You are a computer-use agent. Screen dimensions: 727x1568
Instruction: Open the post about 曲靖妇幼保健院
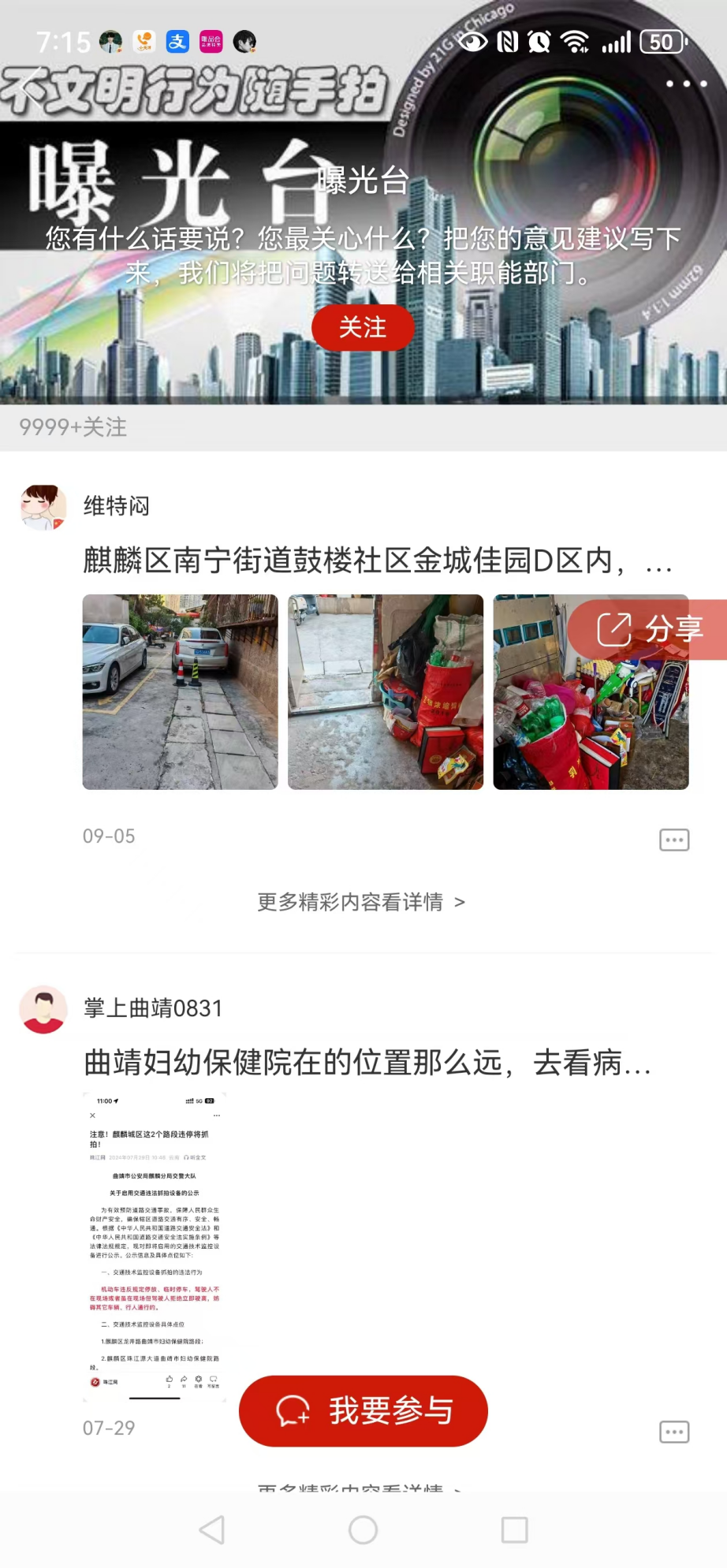coord(367,1063)
